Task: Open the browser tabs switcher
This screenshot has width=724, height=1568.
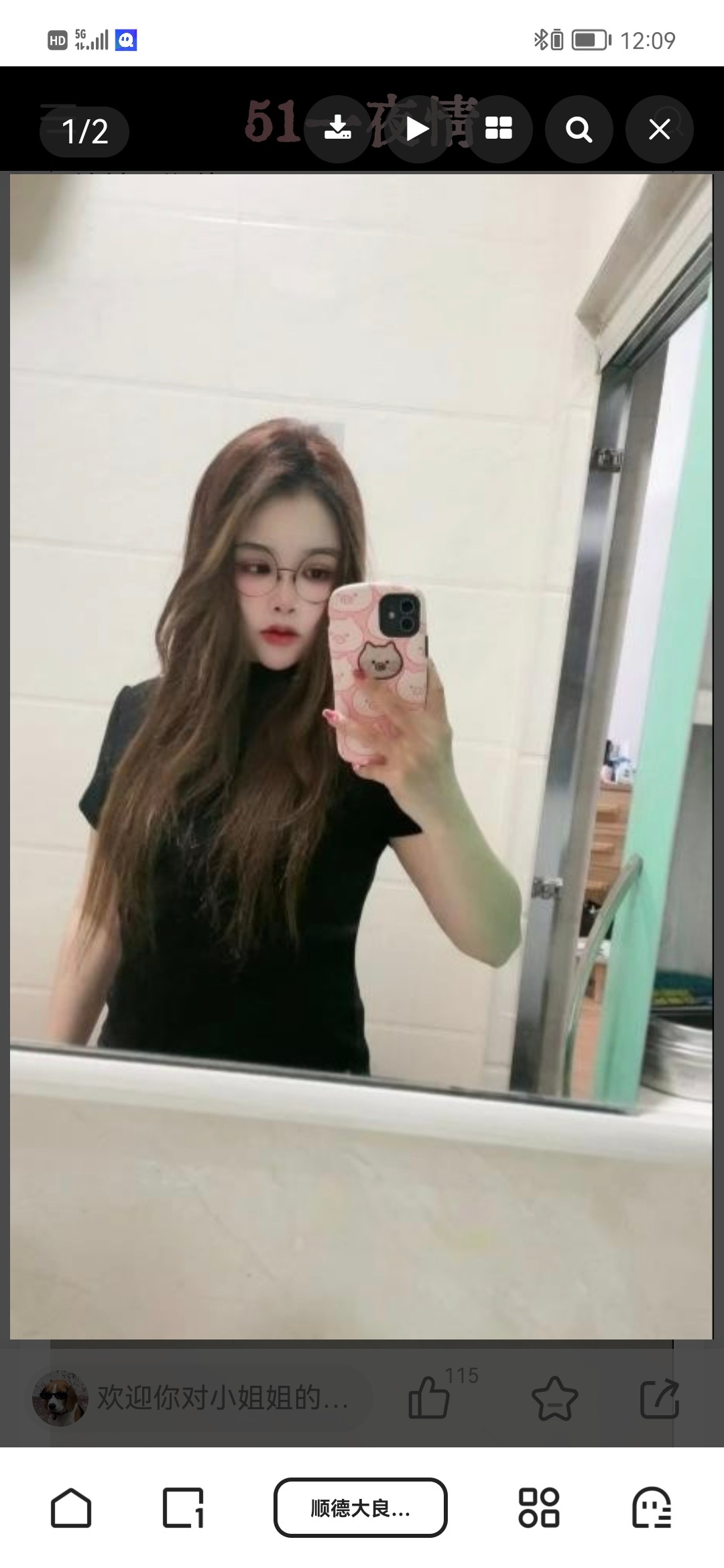Action: tap(183, 1508)
